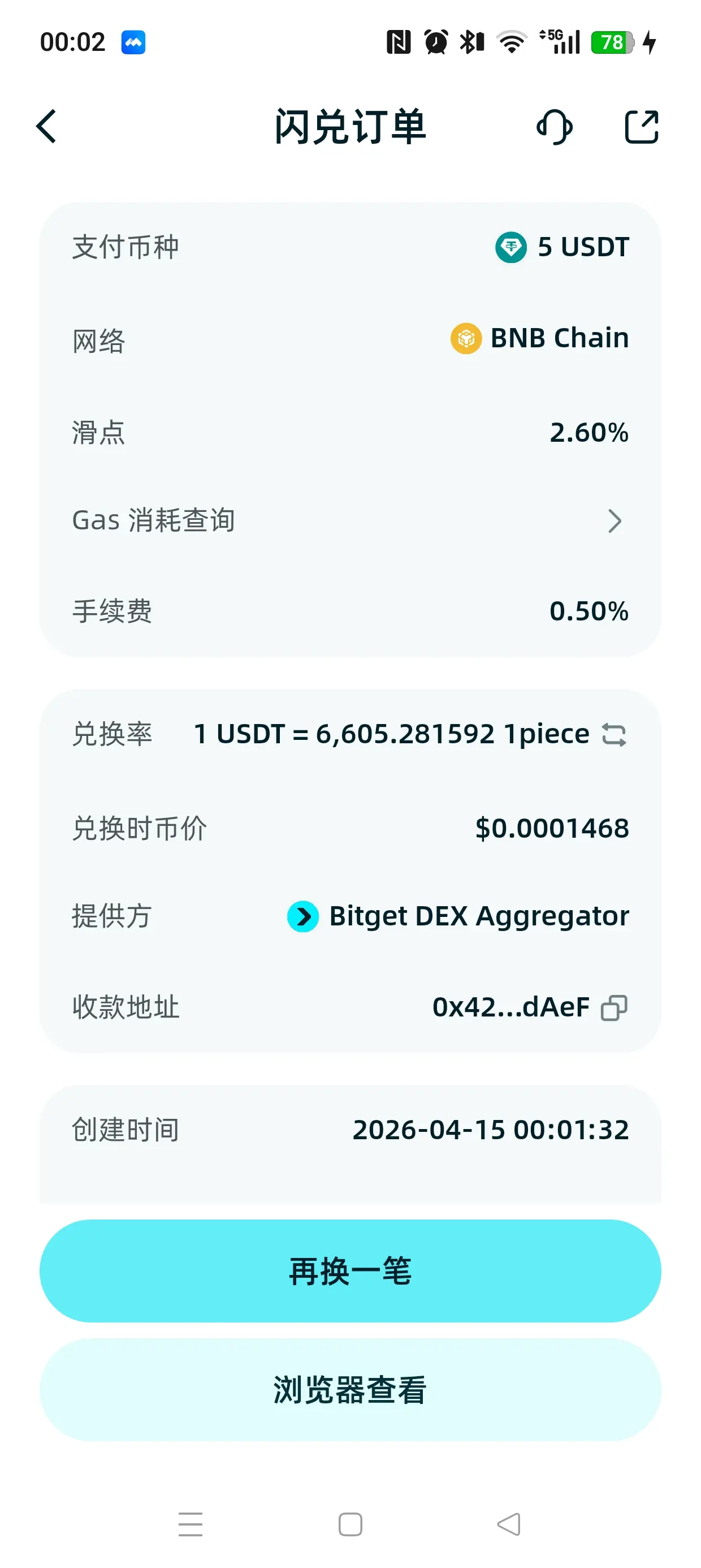Tap 再换一笔 to swap again
The image size is (701, 1568).
pyautogui.click(x=350, y=1271)
